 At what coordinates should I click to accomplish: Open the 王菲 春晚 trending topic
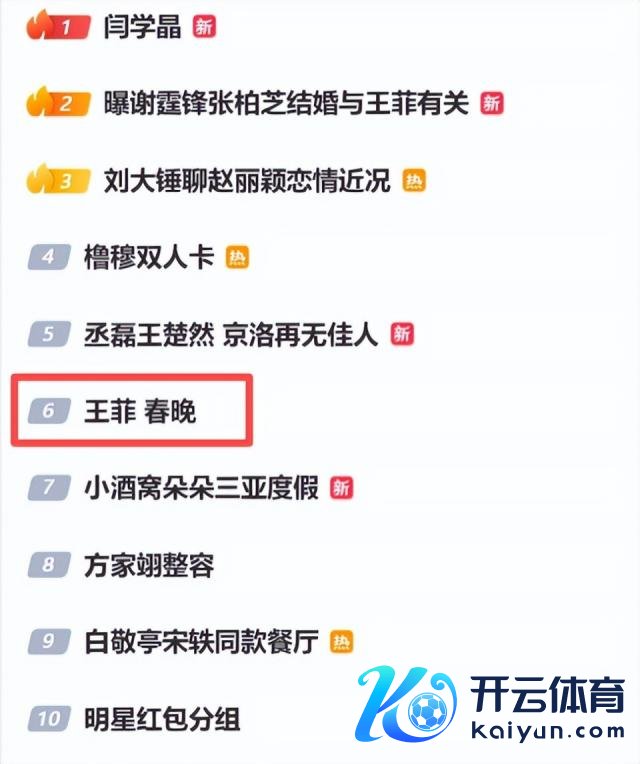pyautogui.click(x=140, y=411)
